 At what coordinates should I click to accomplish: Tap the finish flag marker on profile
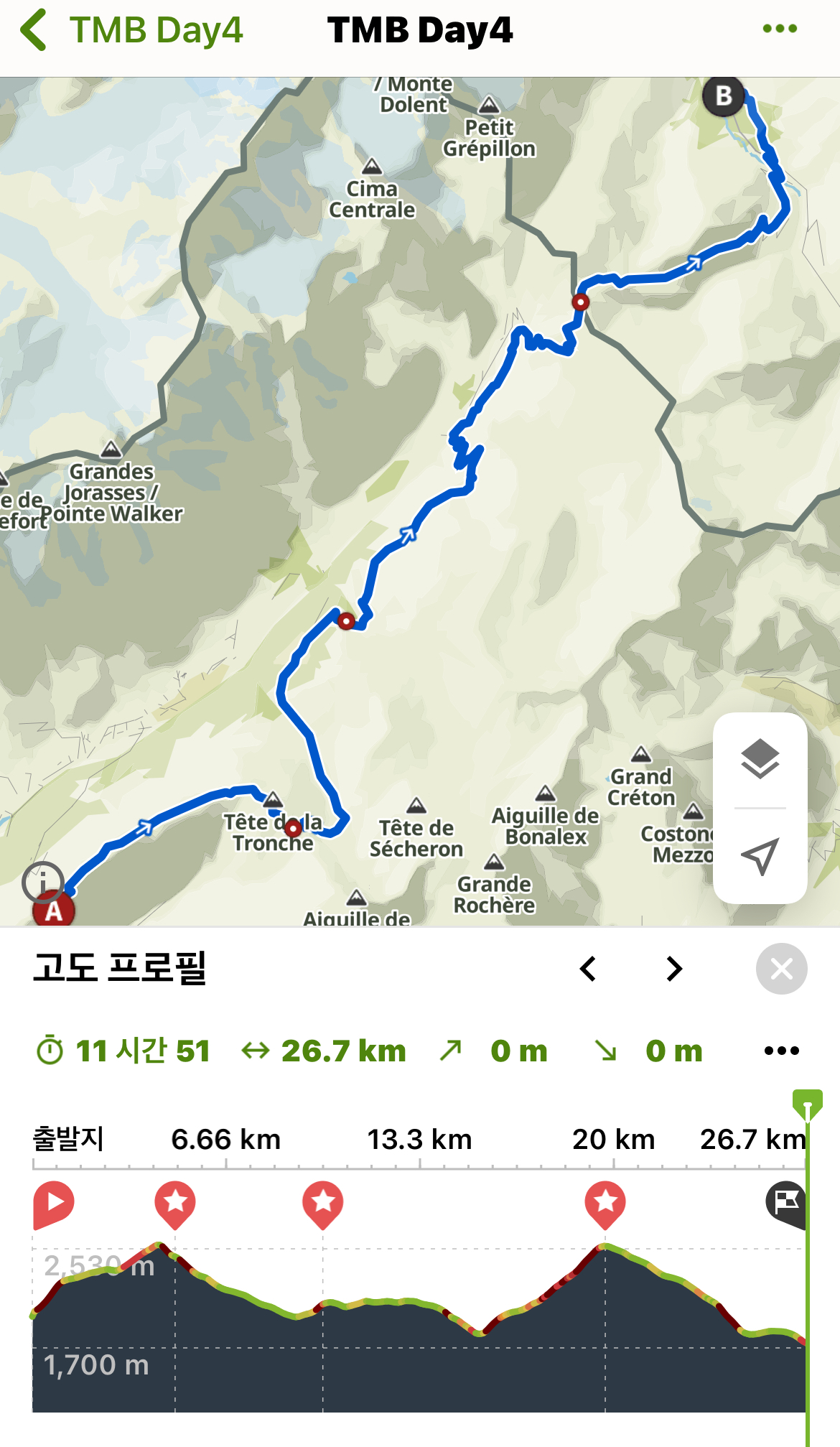point(786,1201)
